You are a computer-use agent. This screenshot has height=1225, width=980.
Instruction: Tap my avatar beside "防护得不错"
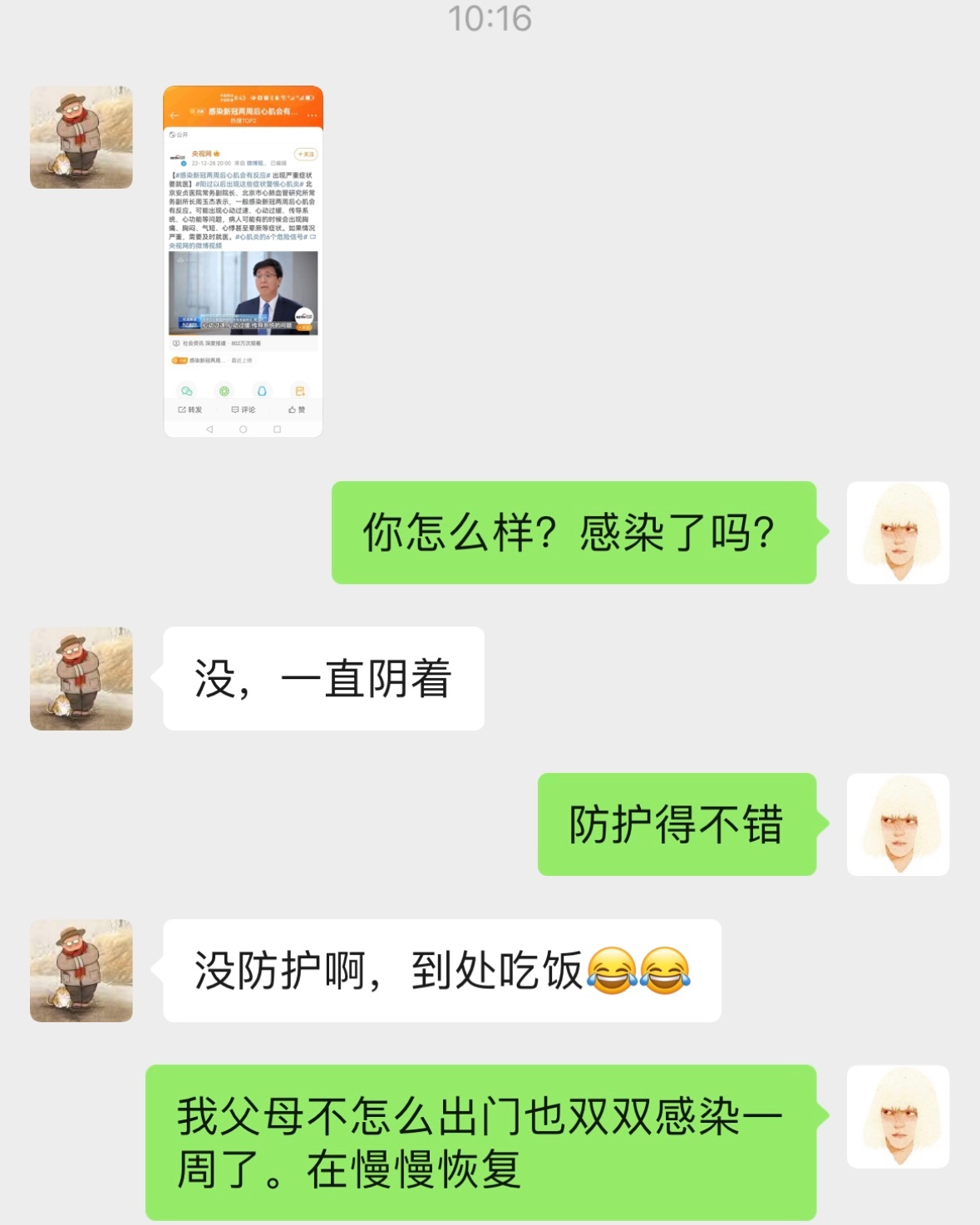pos(898,824)
